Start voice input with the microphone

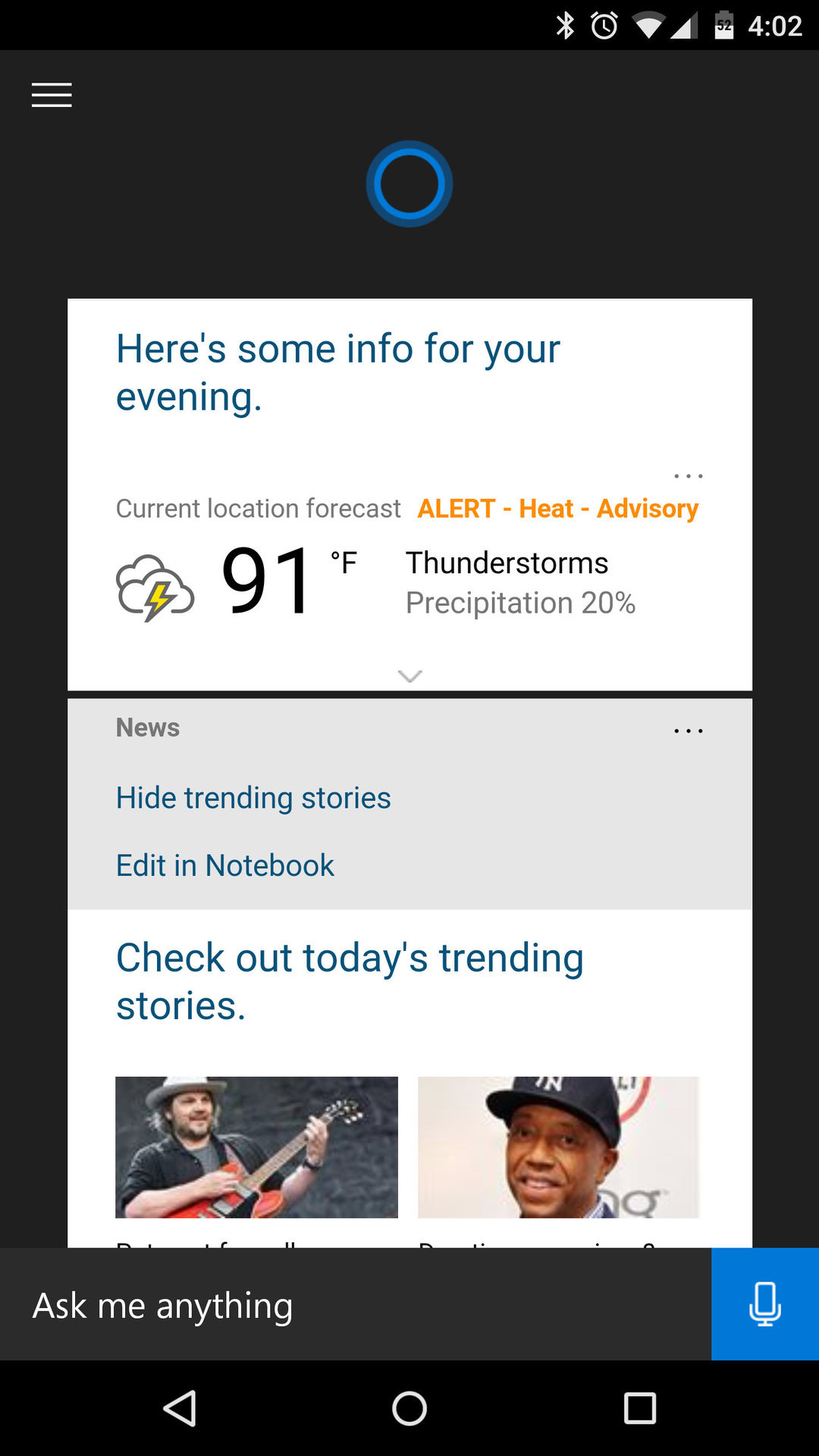coord(764,1304)
